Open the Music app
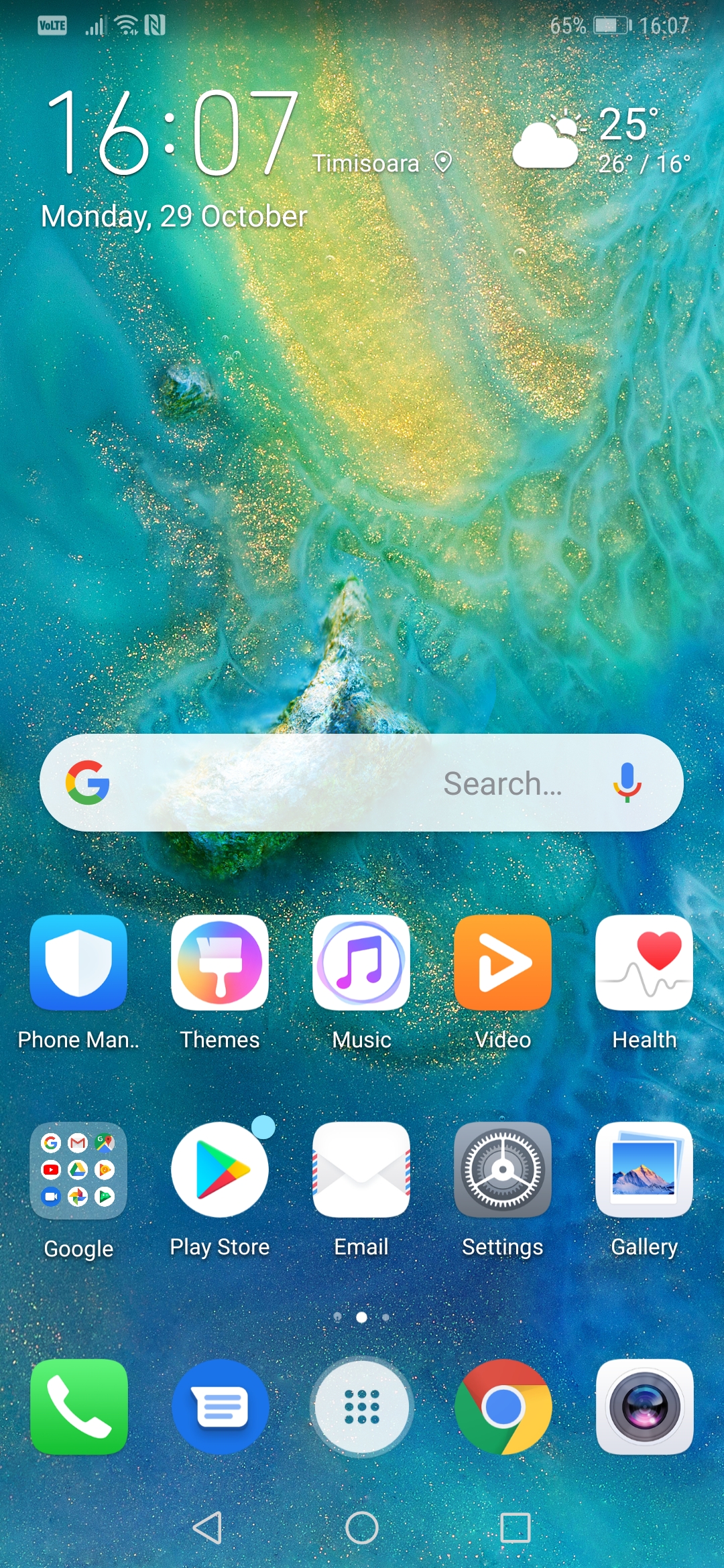The image size is (724, 1568). pyautogui.click(x=361, y=963)
